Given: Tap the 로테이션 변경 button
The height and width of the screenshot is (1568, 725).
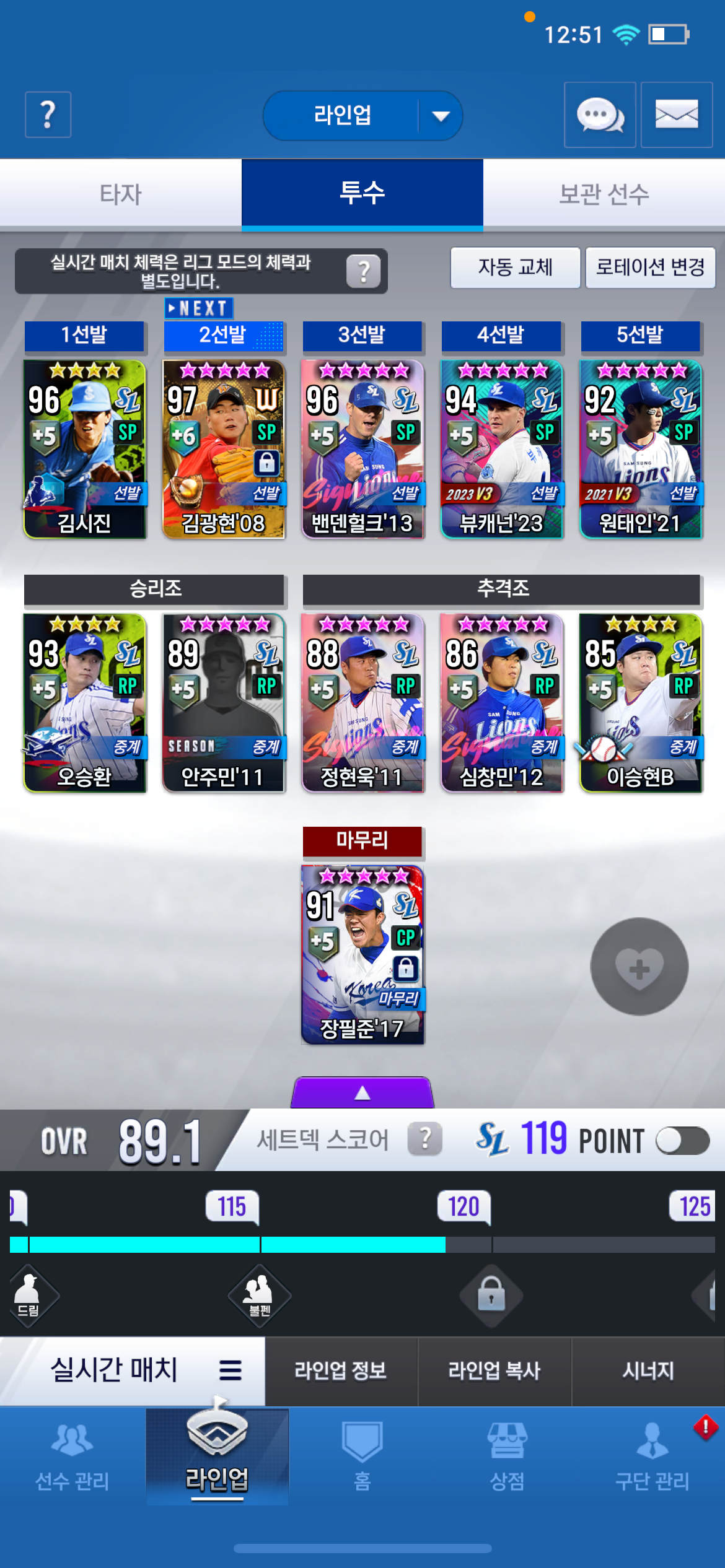Looking at the screenshot, I should 651,268.
